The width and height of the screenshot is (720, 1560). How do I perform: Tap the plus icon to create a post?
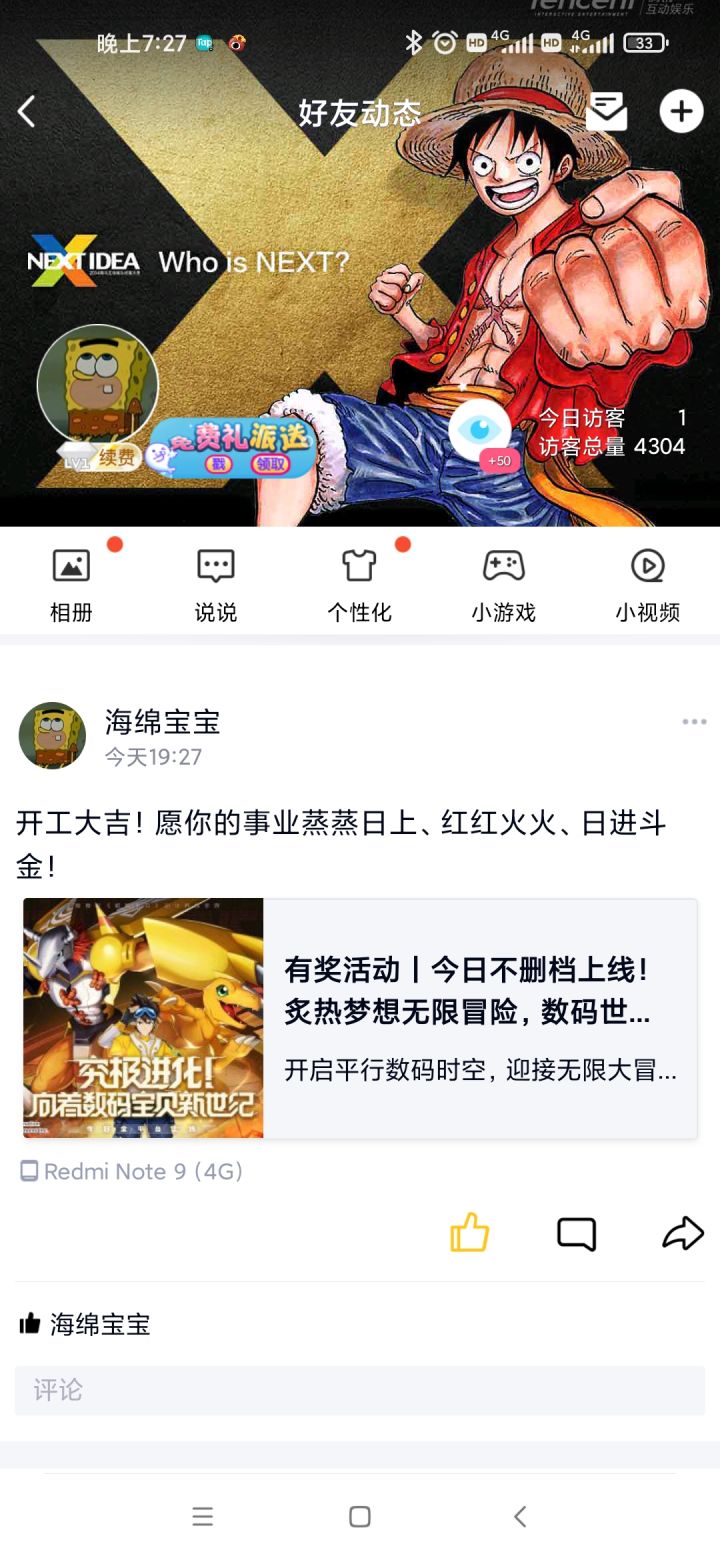point(681,111)
